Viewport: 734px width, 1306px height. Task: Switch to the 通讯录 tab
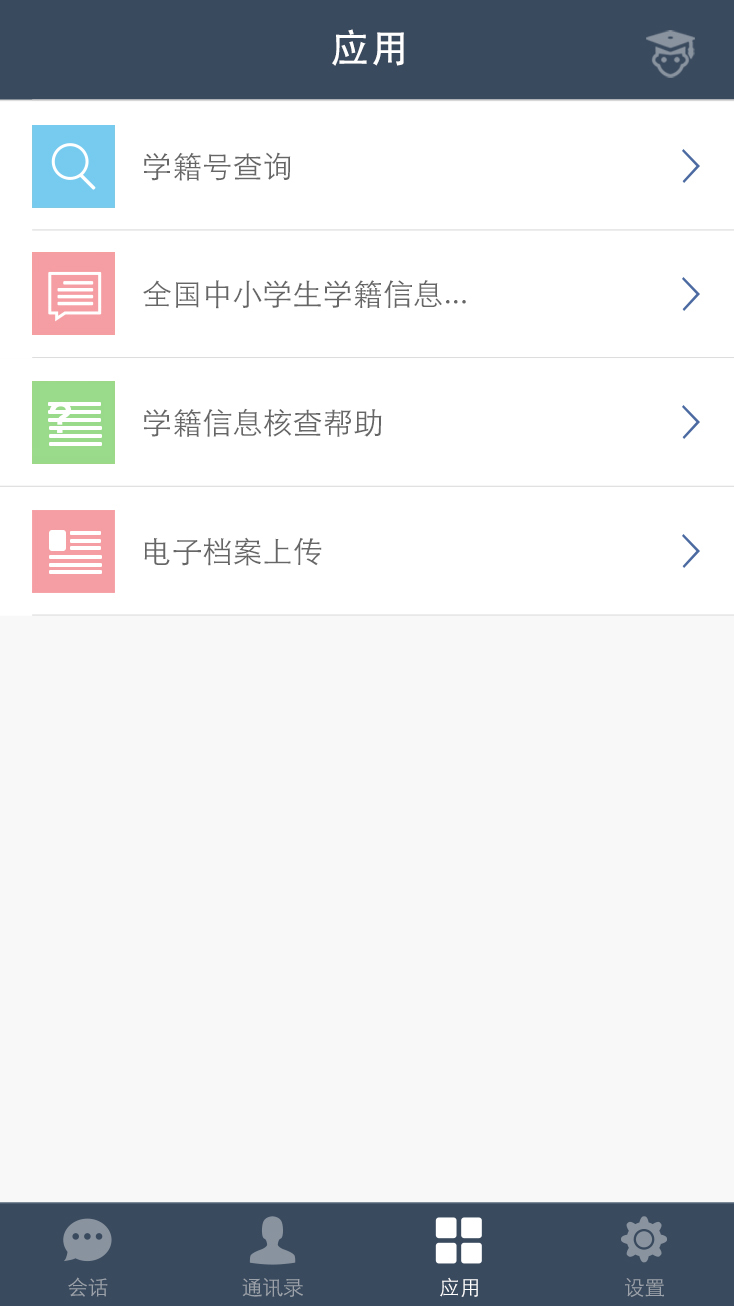[272, 1256]
